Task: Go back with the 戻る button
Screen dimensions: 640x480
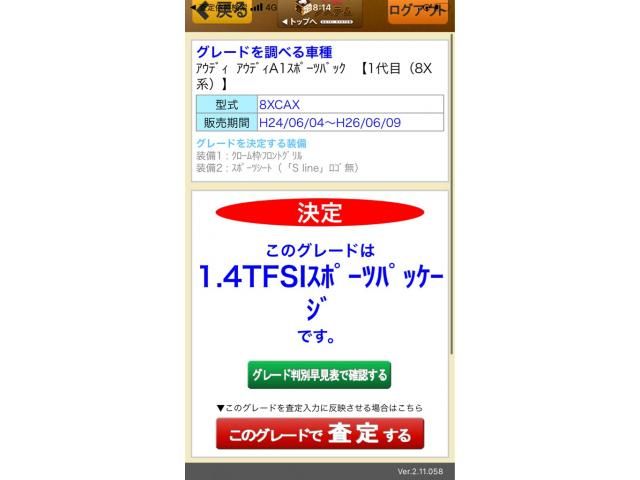Action: 220,12
